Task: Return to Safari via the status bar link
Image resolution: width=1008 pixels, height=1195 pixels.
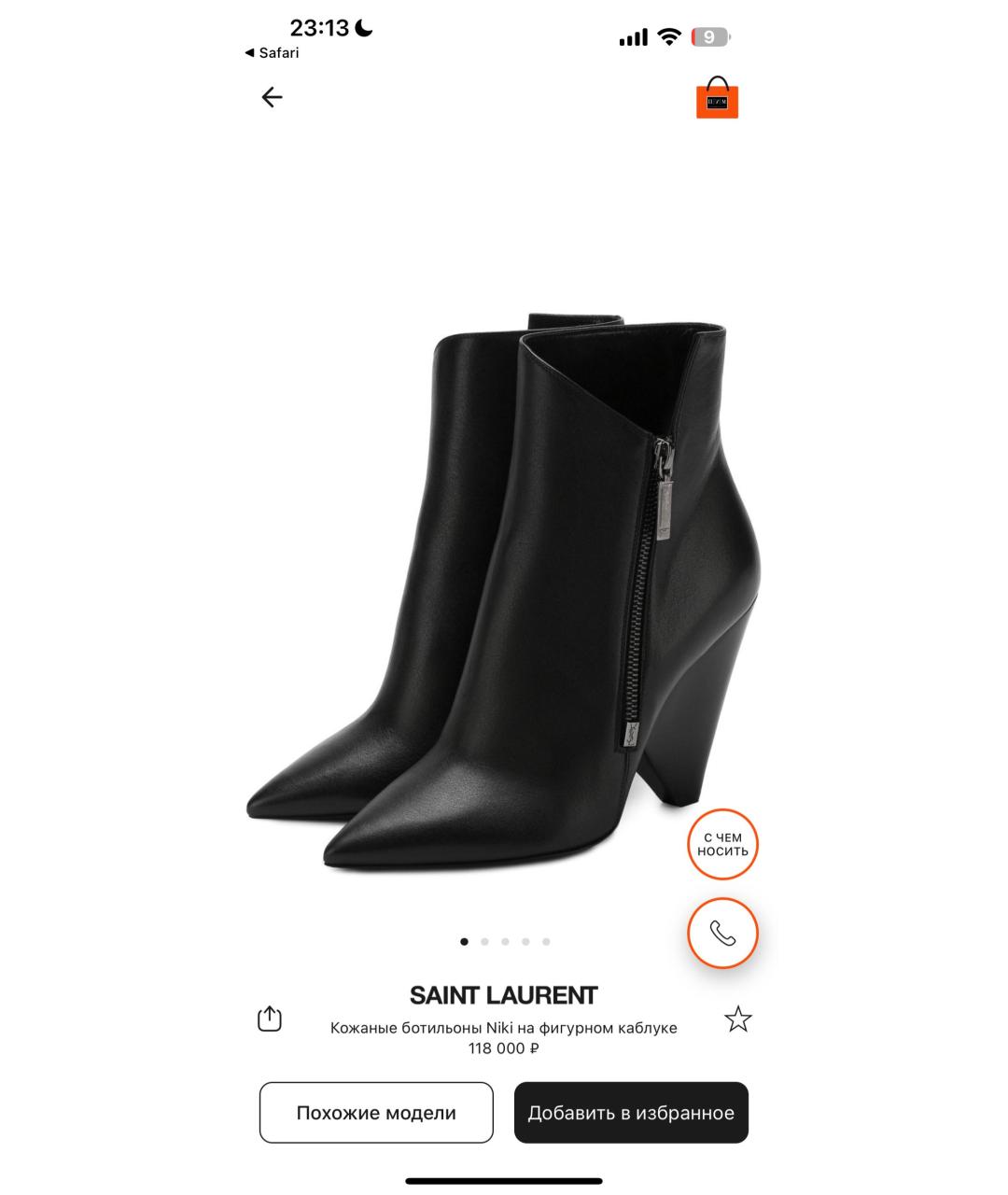Action: (x=272, y=53)
